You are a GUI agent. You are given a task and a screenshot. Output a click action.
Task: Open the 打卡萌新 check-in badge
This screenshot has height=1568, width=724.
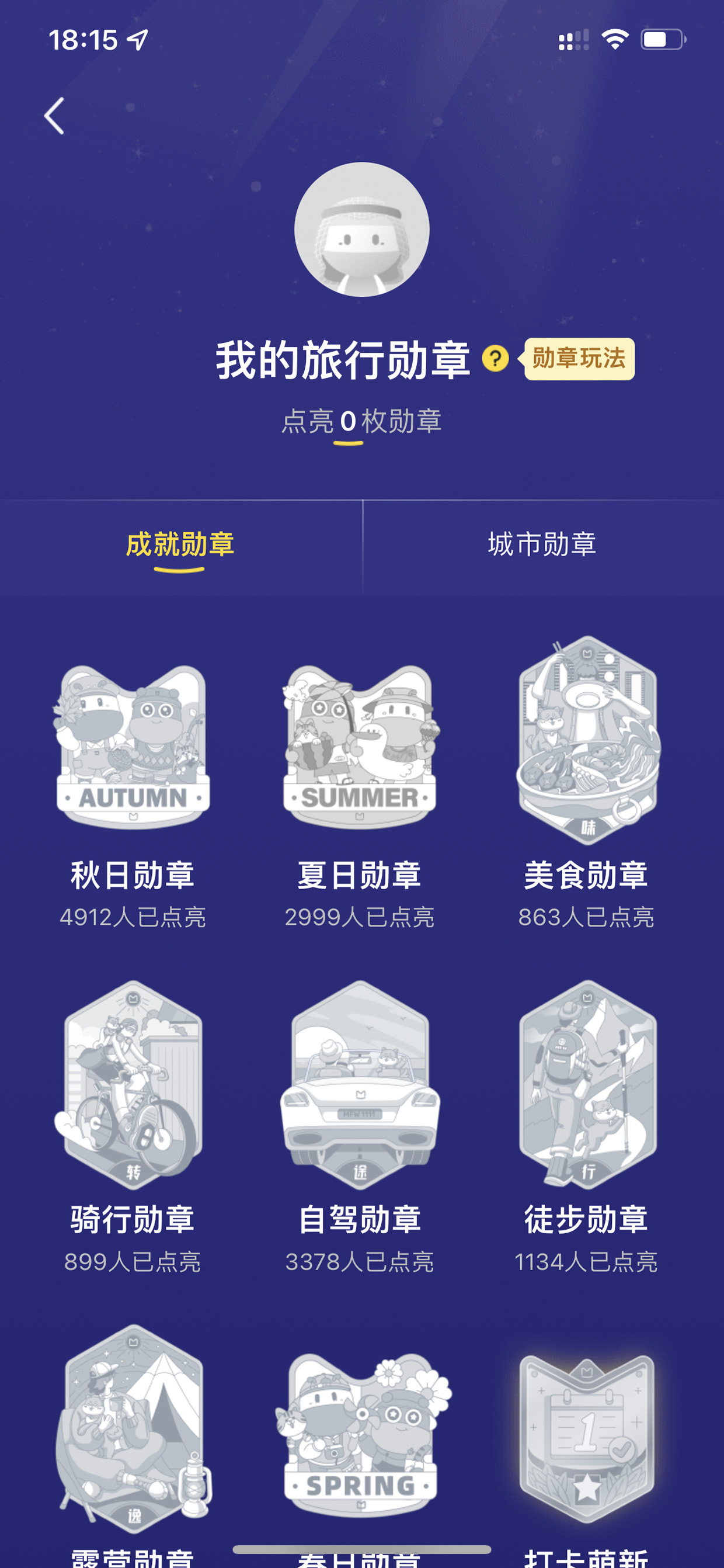[x=587, y=1438]
